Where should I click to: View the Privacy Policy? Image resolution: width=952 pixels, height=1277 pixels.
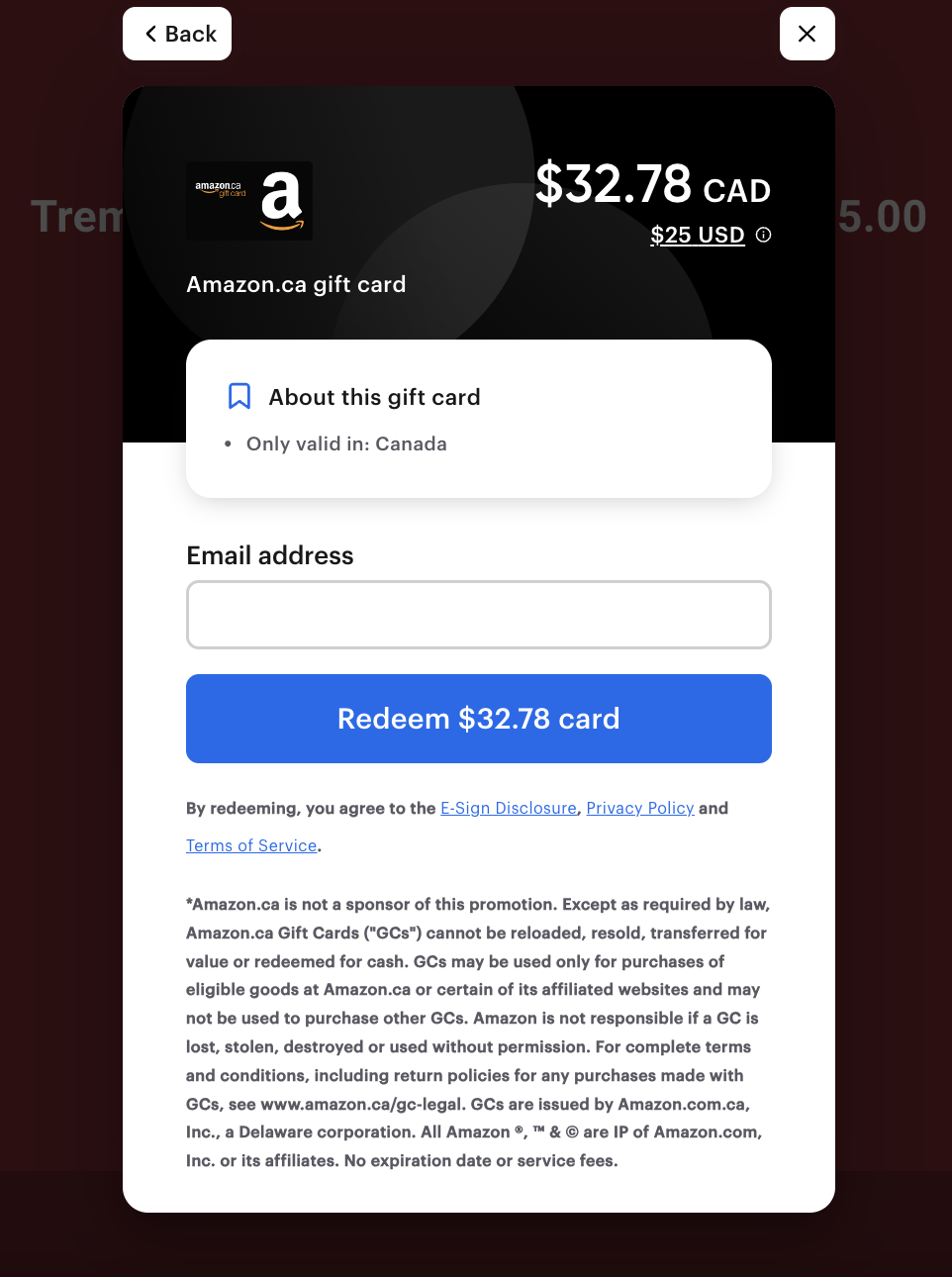[639, 808]
